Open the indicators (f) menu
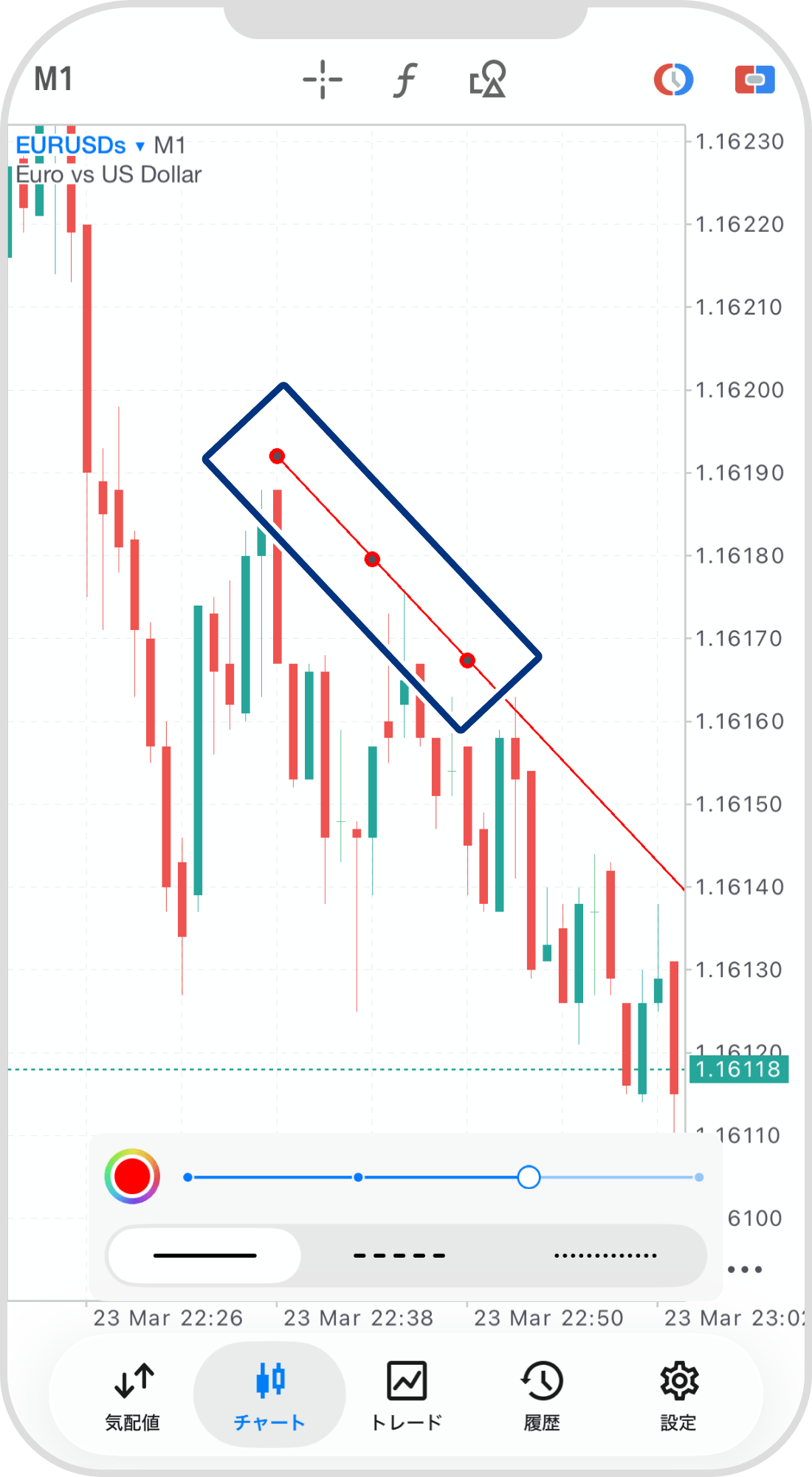 (405, 80)
